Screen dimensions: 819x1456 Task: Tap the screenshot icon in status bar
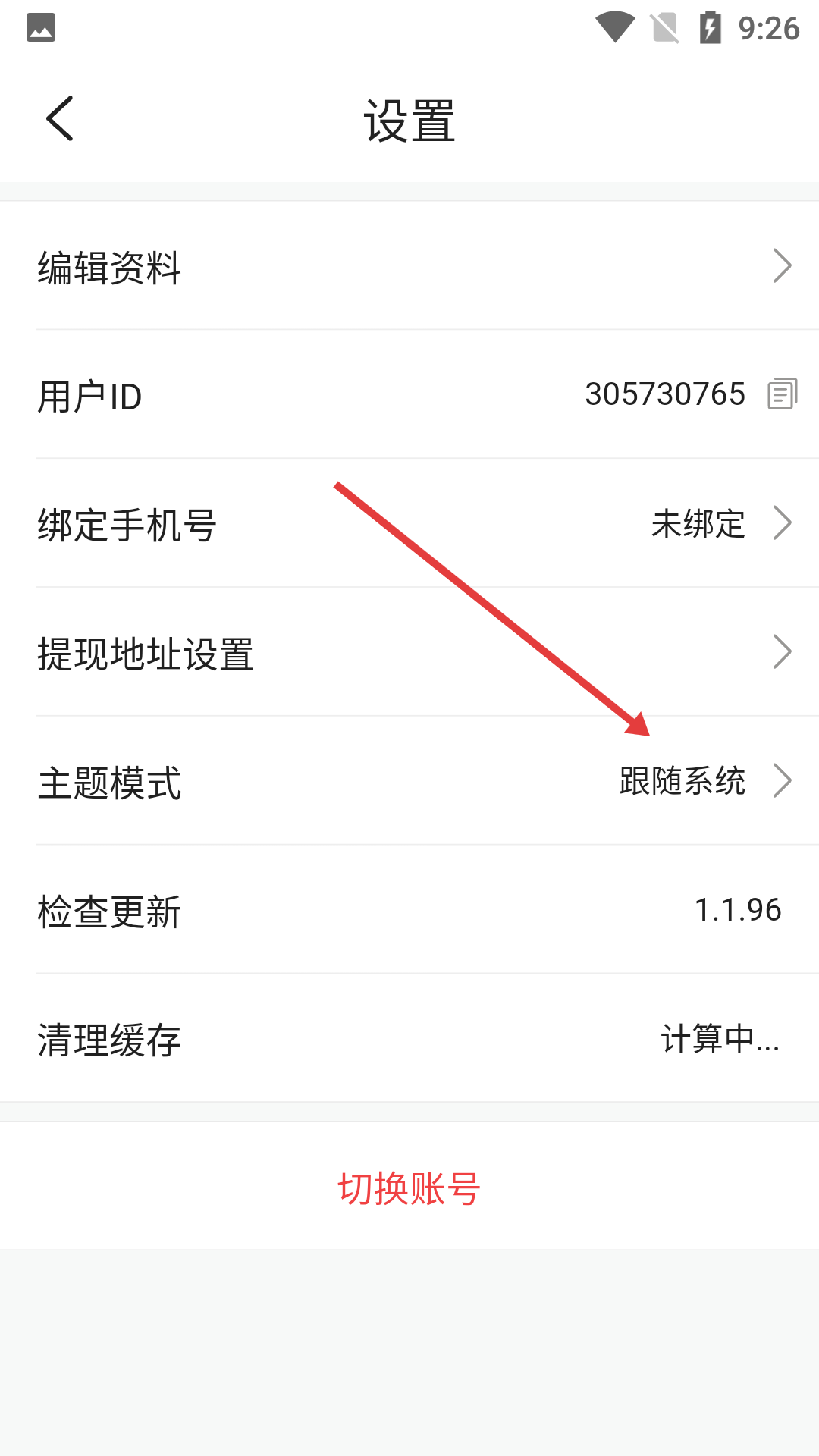pos(42,27)
